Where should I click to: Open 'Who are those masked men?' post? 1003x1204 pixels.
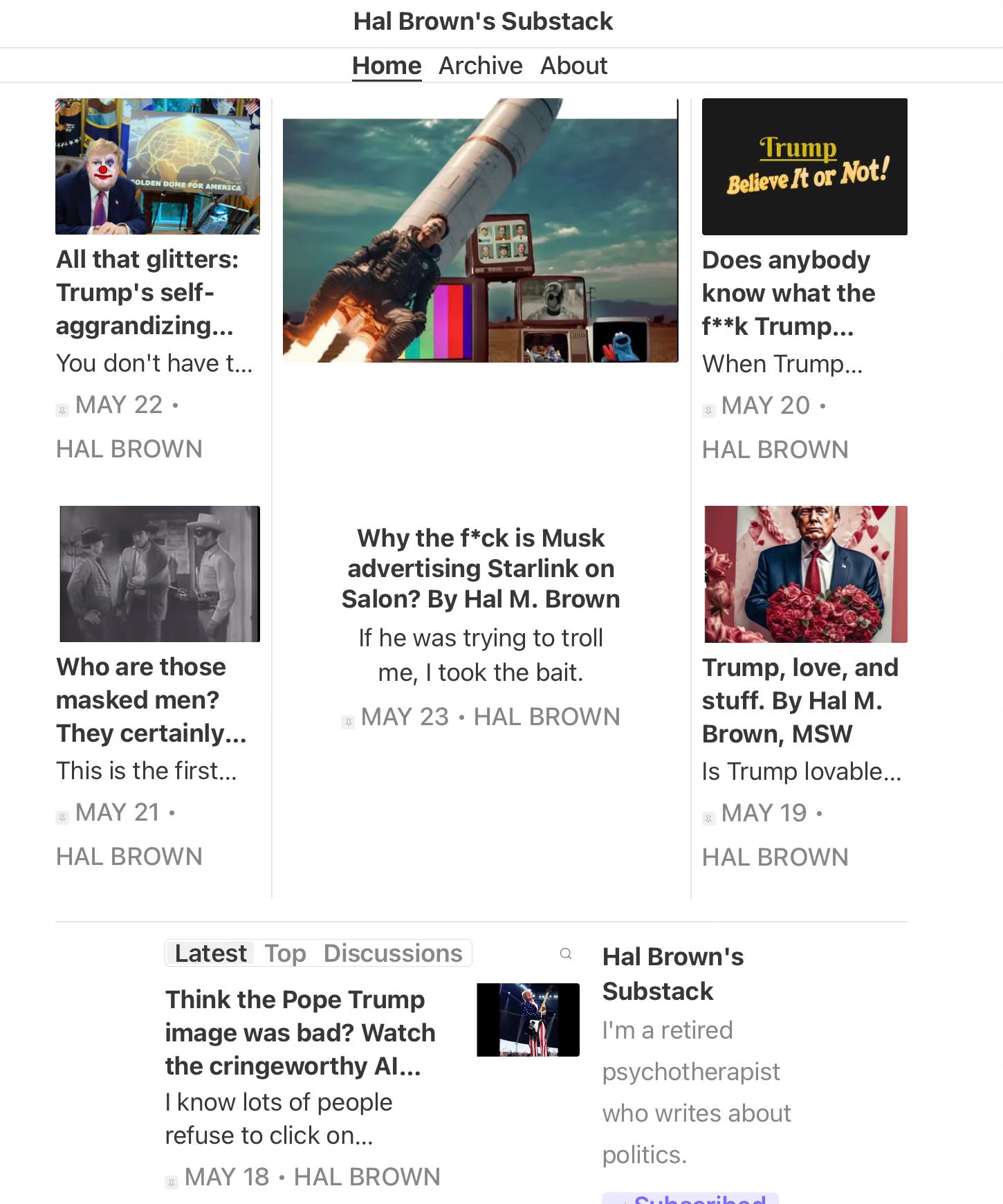point(151,700)
